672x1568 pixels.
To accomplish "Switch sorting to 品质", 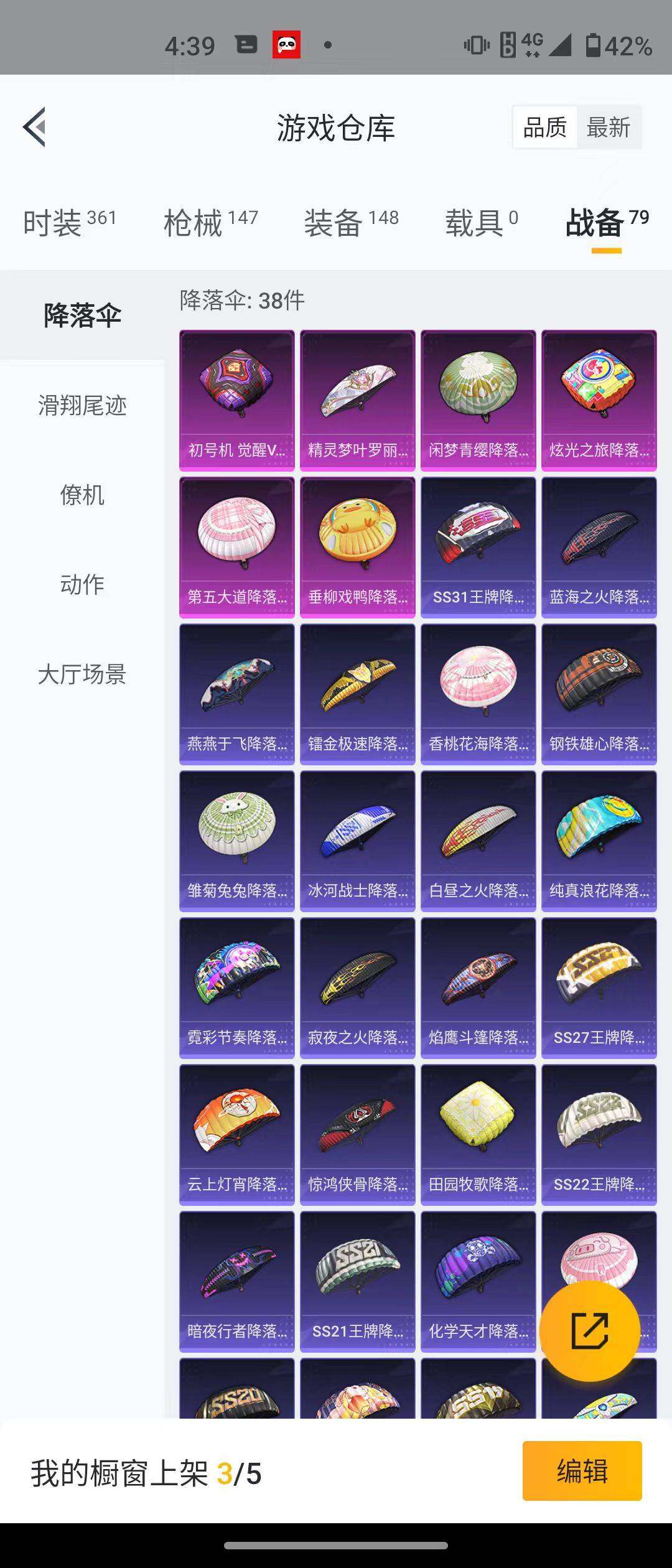I will click(x=544, y=127).
